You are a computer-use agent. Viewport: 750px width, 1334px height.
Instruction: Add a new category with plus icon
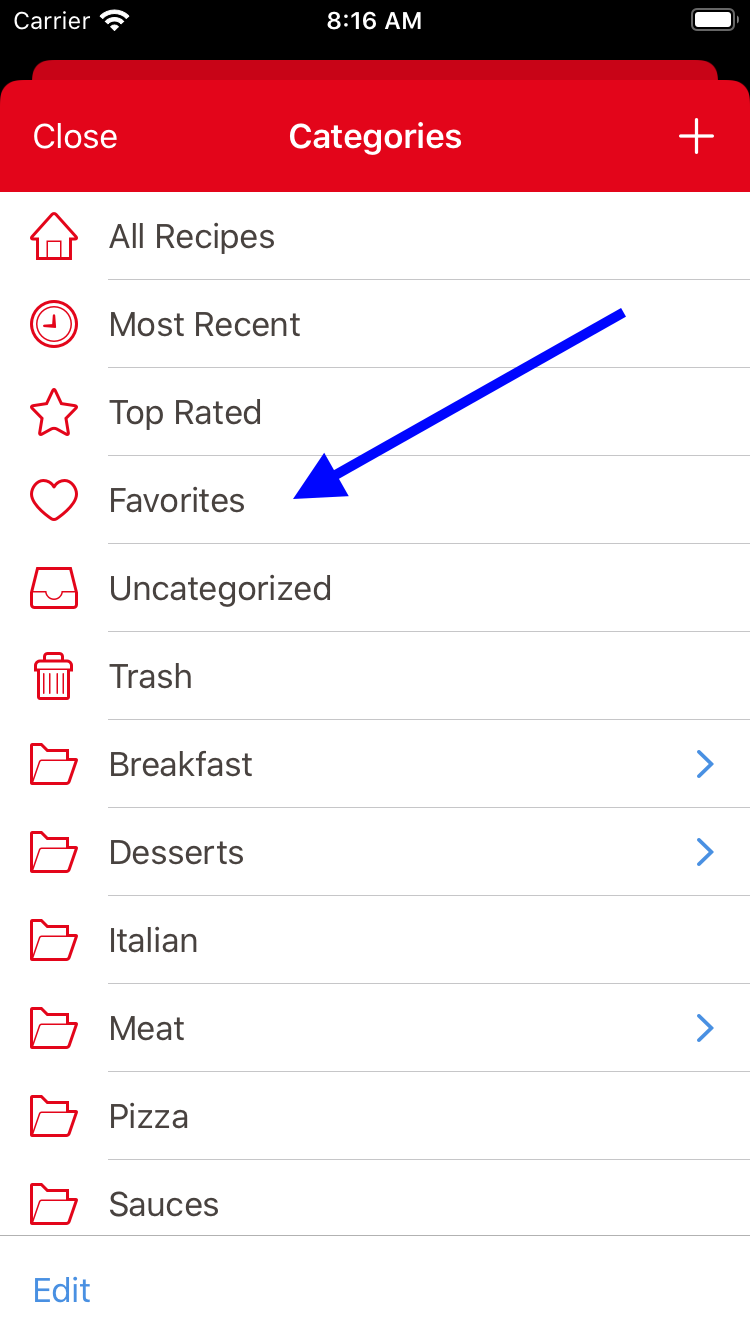click(x=696, y=136)
